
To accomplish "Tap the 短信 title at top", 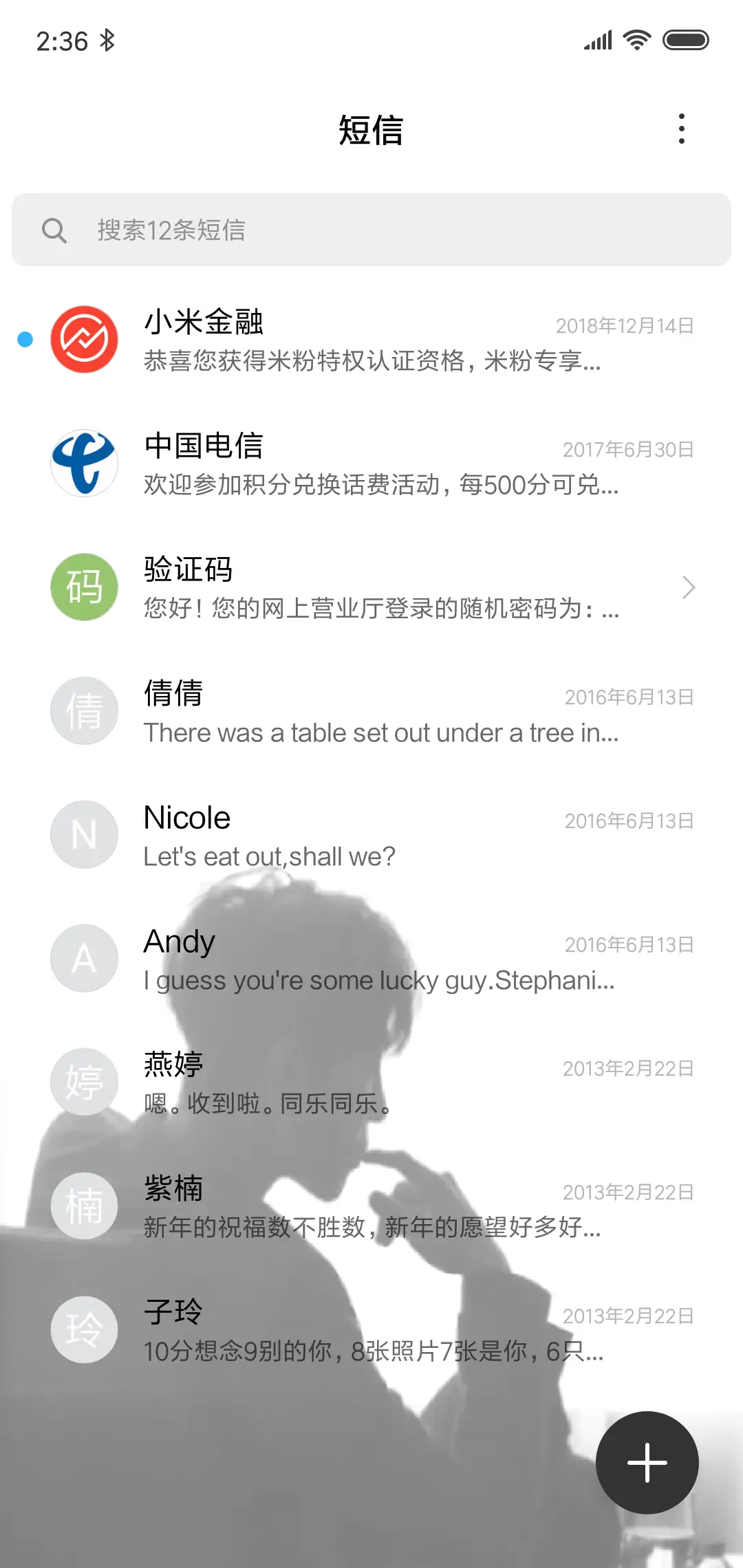I will [371, 131].
